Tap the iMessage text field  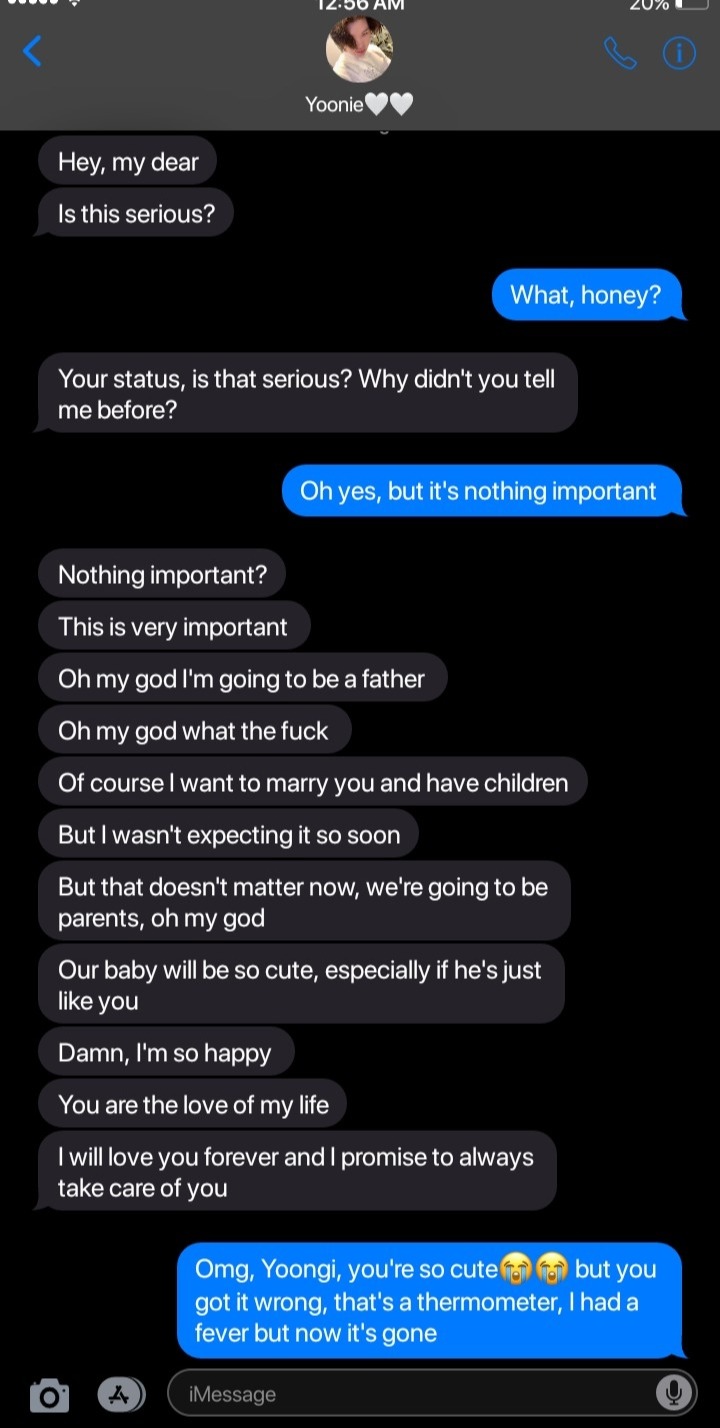410,1394
